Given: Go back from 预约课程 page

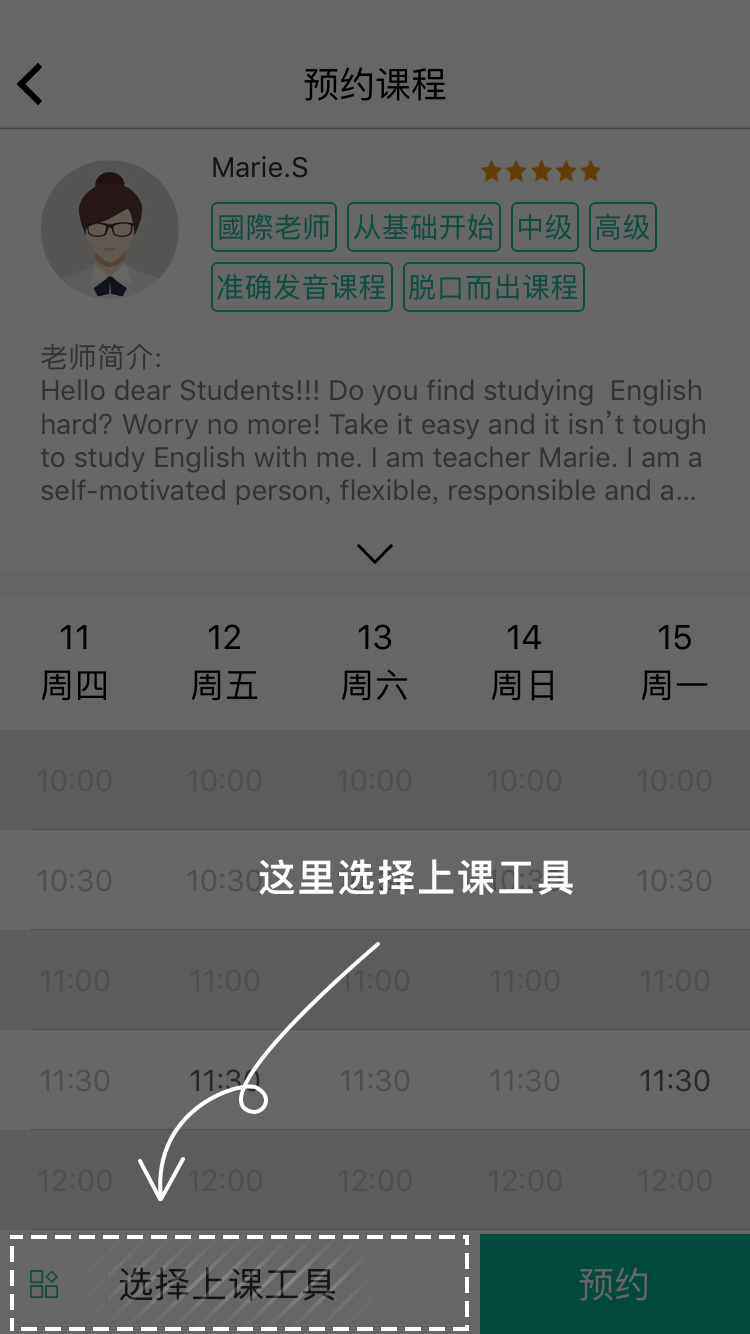Looking at the screenshot, I should point(31,84).
